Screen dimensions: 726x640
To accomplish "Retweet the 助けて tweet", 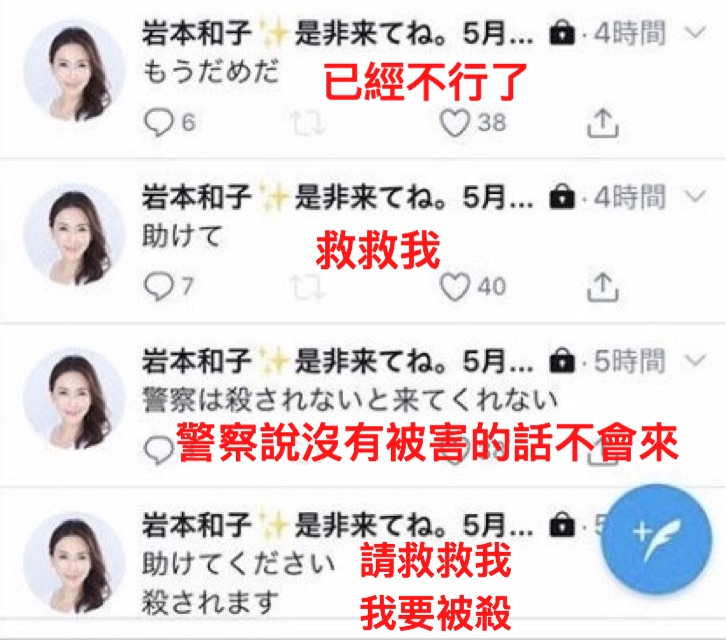I will [x=300, y=288].
